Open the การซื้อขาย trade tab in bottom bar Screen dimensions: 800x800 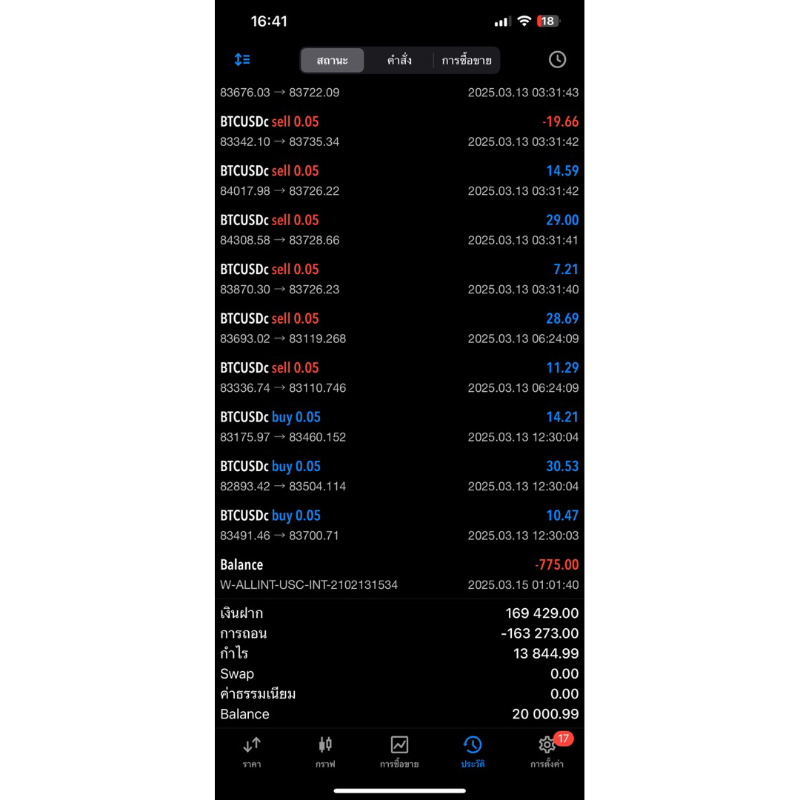(399, 752)
